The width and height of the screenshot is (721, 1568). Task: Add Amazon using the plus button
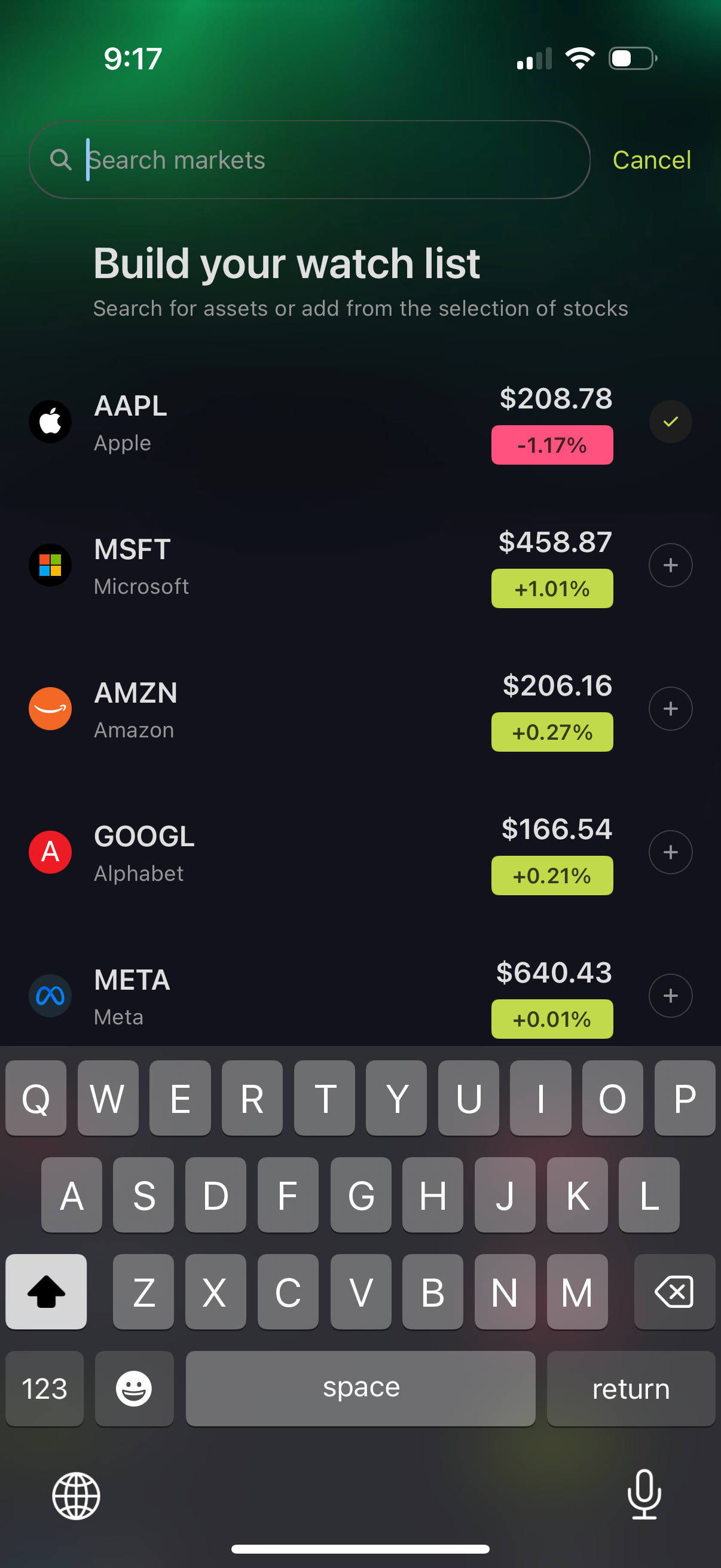[x=670, y=708]
